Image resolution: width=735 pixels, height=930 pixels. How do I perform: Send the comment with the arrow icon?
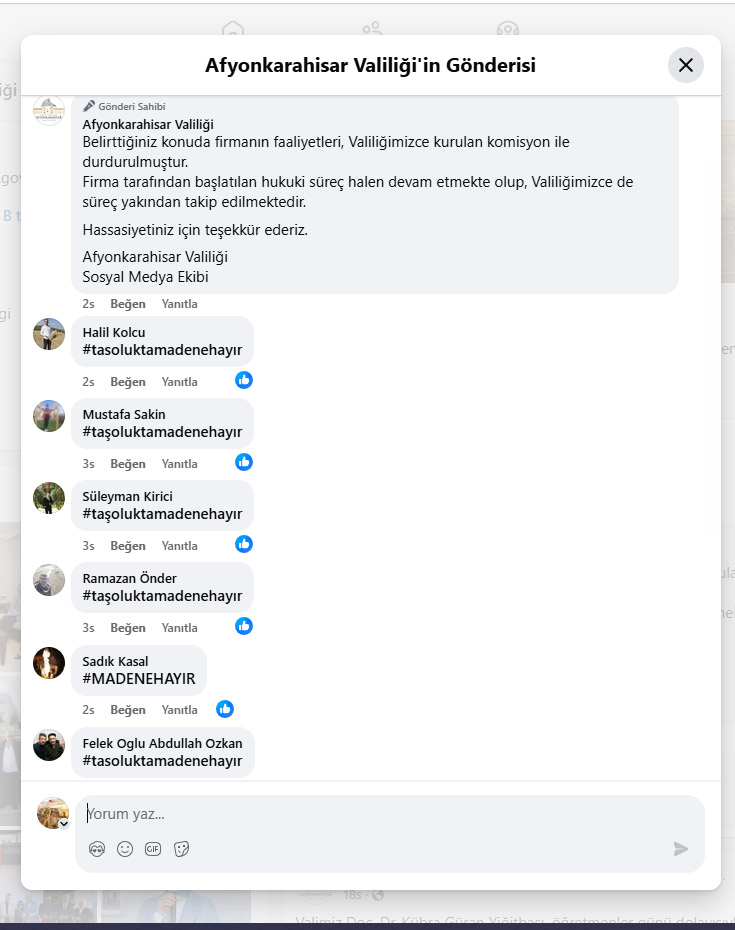pyautogui.click(x=681, y=849)
